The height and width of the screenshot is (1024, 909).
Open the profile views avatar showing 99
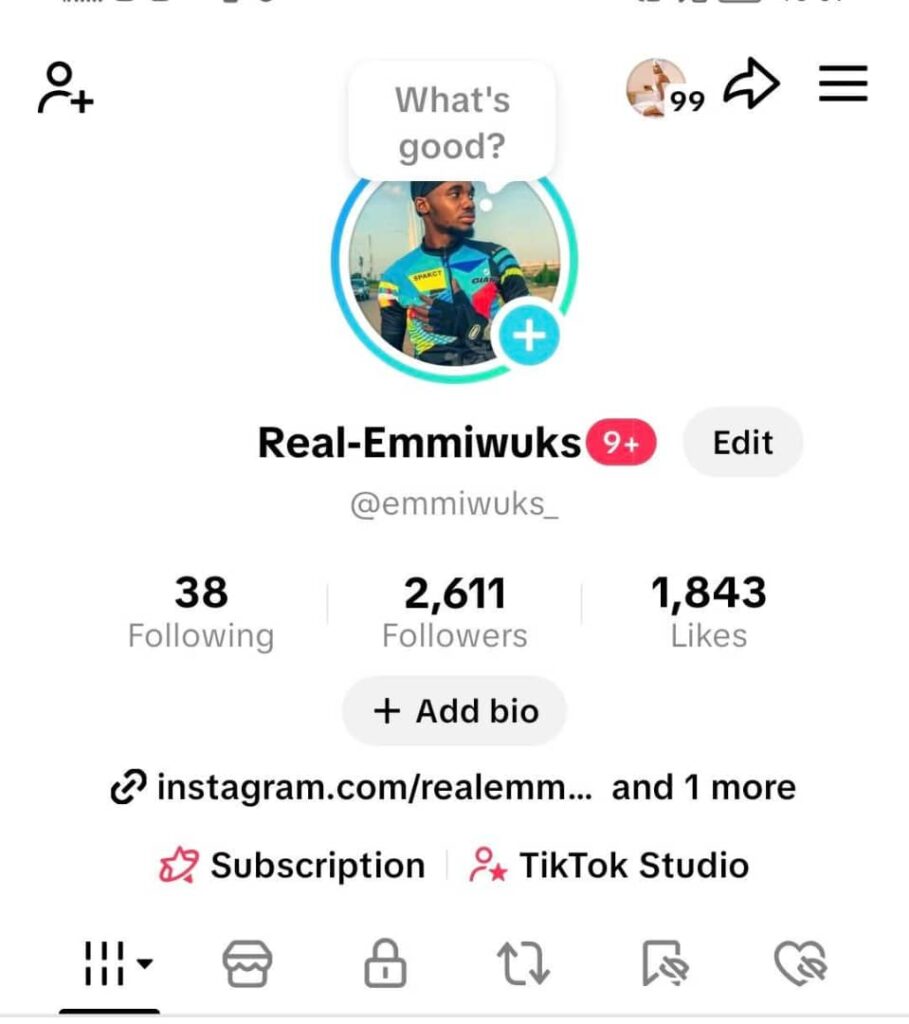click(x=657, y=88)
